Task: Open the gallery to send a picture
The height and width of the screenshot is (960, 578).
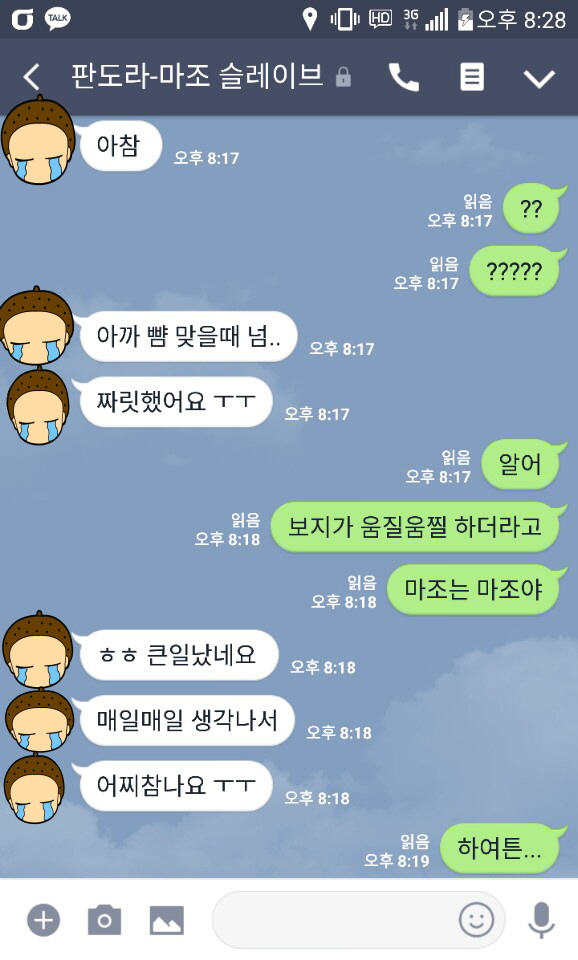Action: point(167,920)
